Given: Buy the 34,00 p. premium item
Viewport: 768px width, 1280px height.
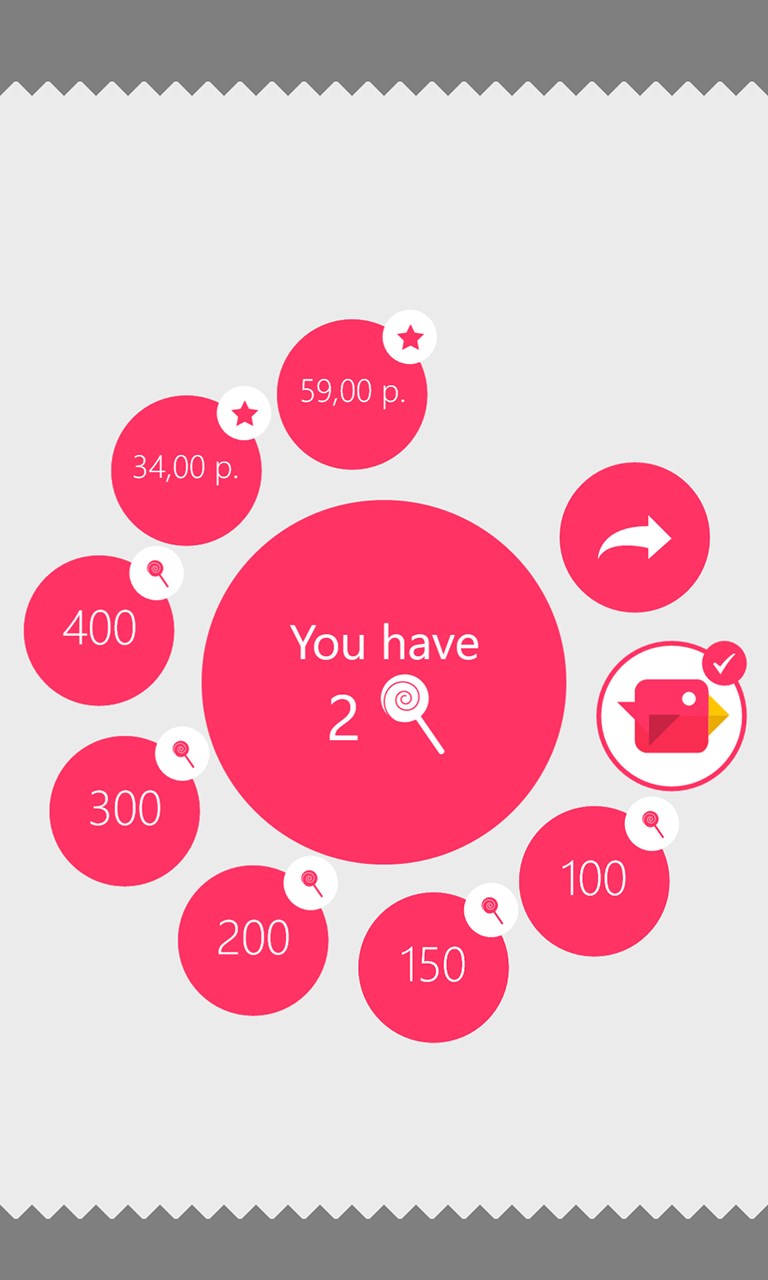Looking at the screenshot, I should tap(186, 471).
